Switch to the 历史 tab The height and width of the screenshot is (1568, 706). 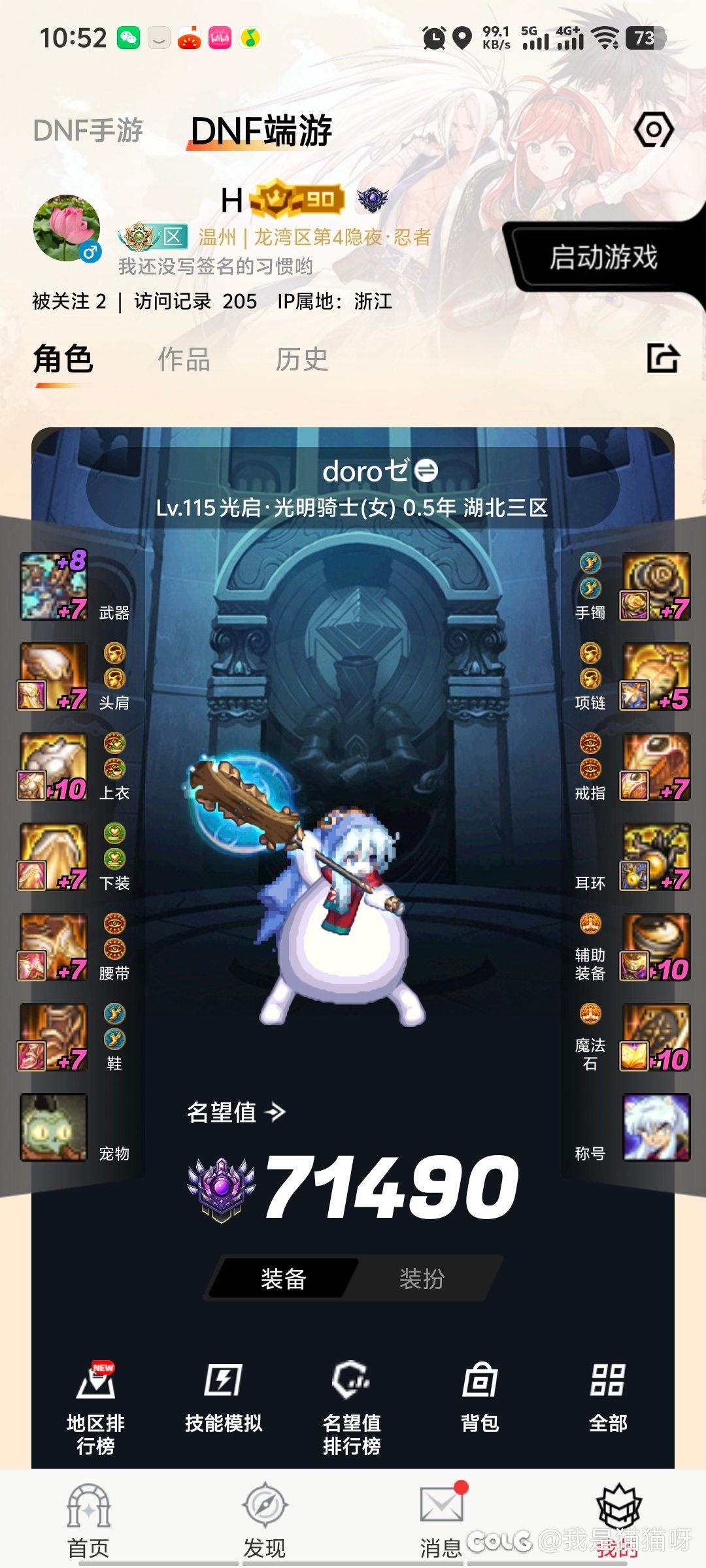[x=301, y=359]
